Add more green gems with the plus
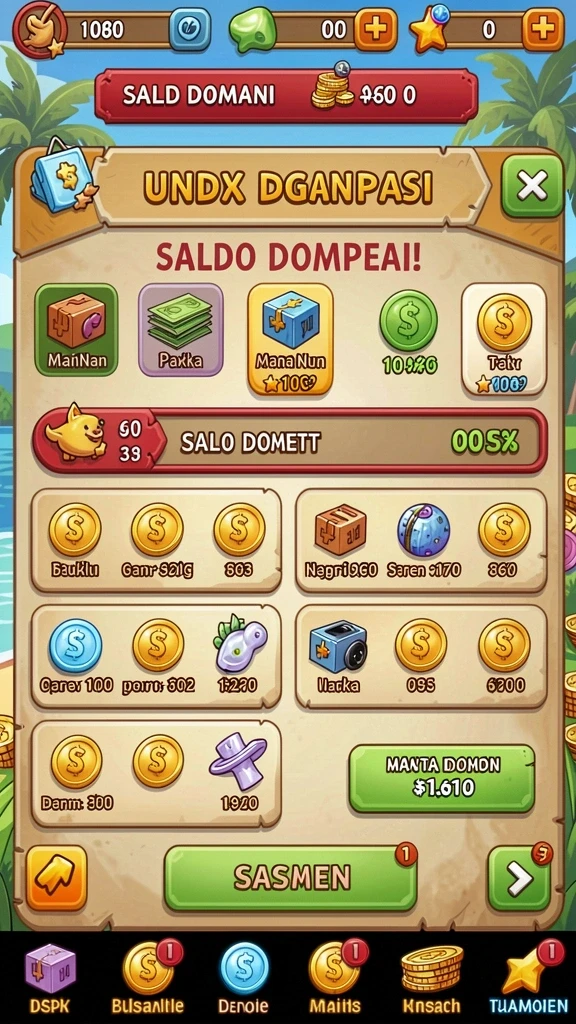This screenshot has width=576, height=1024. (375, 29)
